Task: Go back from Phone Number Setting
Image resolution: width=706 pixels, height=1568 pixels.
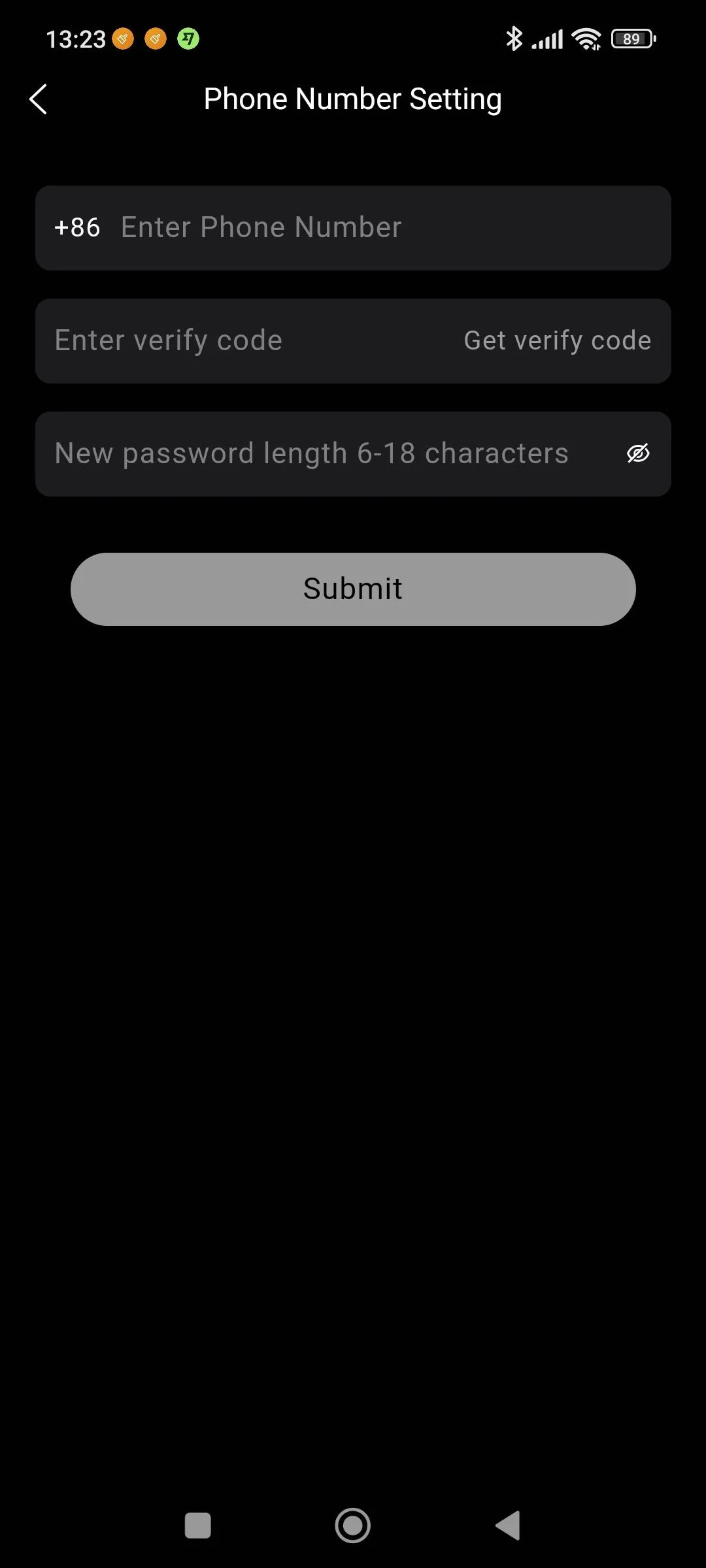Action: [39, 99]
